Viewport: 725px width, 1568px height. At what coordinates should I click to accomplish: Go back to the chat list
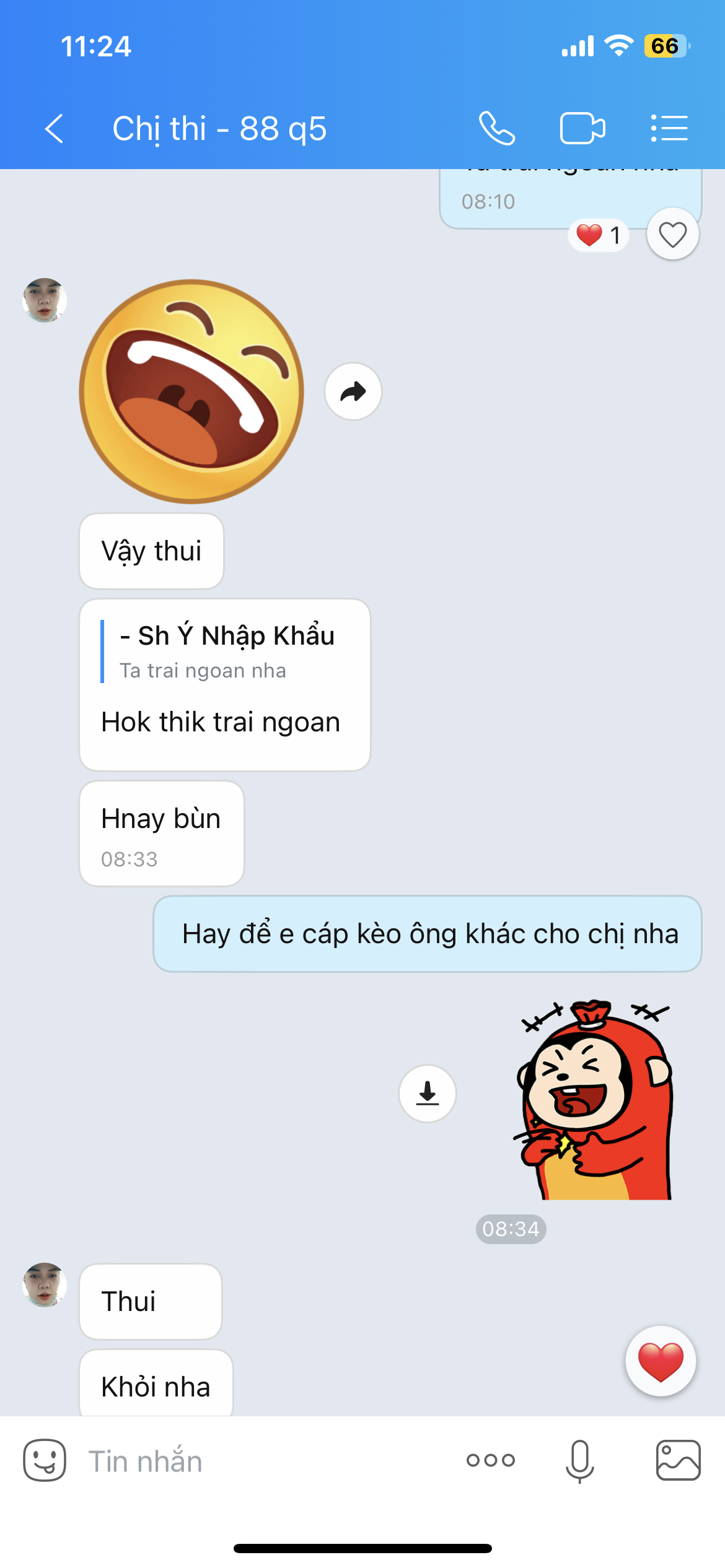pos(55,129)
